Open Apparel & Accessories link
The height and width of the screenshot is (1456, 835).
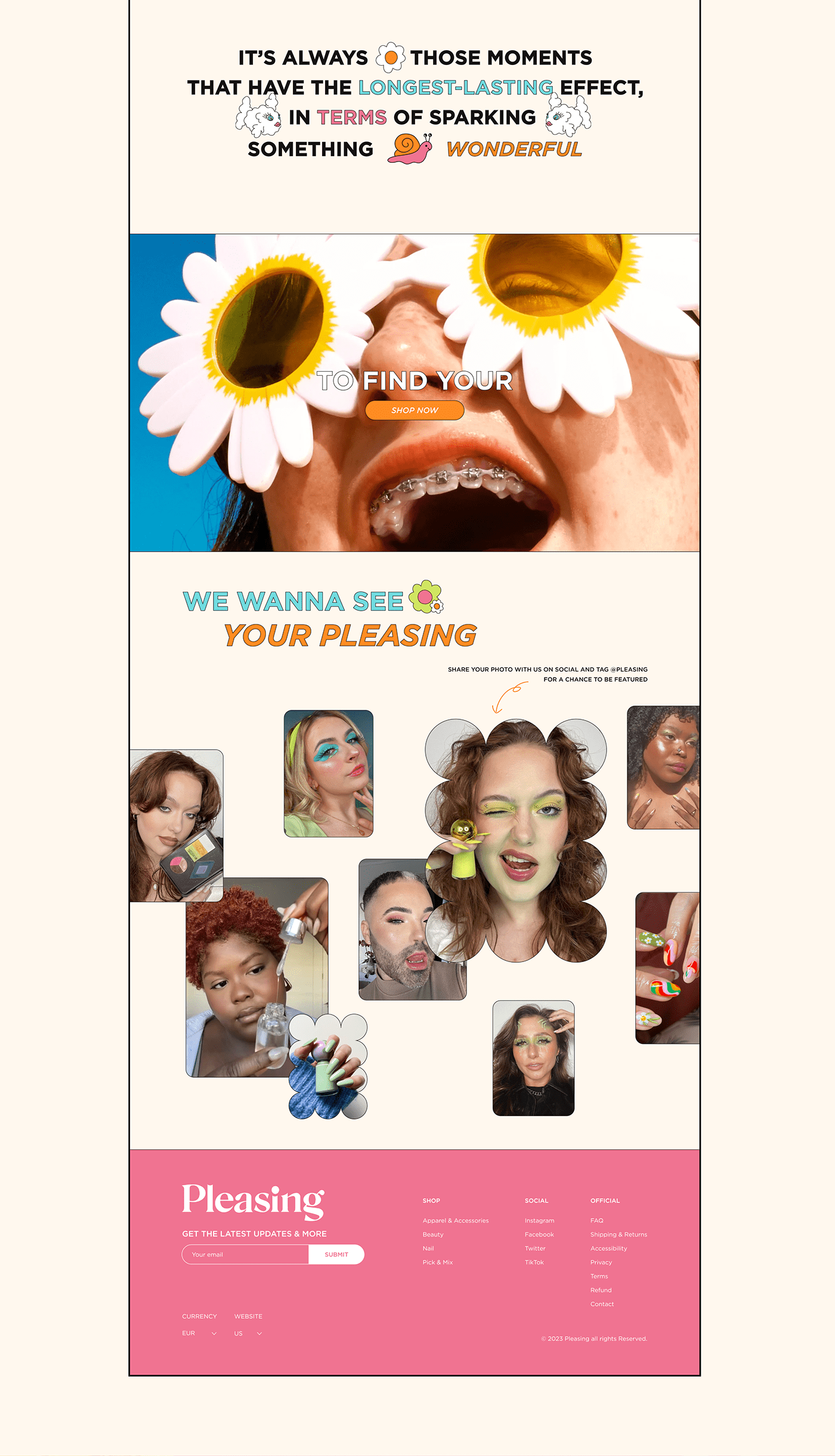click(455, 1220)
